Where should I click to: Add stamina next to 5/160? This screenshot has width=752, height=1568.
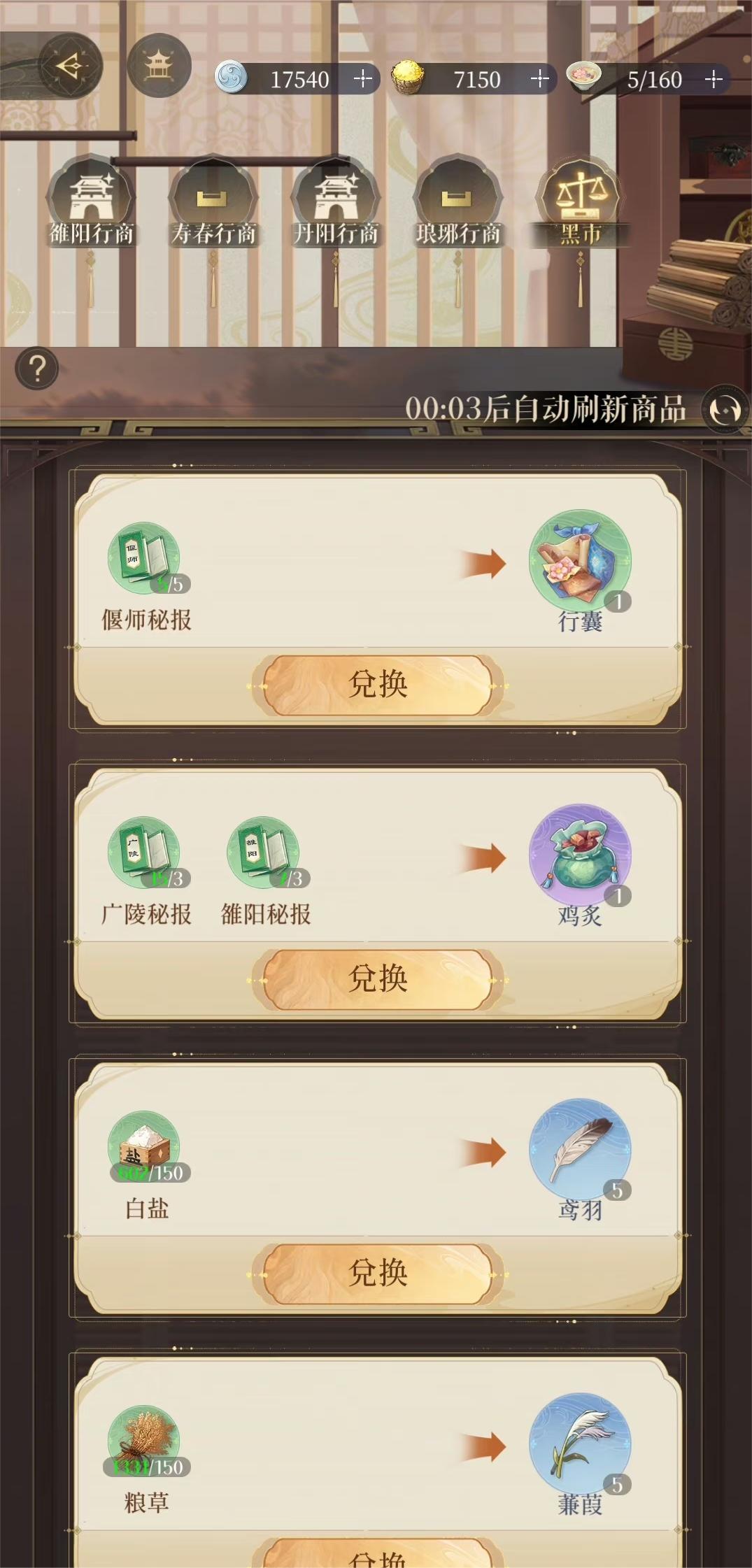(713, 79)
